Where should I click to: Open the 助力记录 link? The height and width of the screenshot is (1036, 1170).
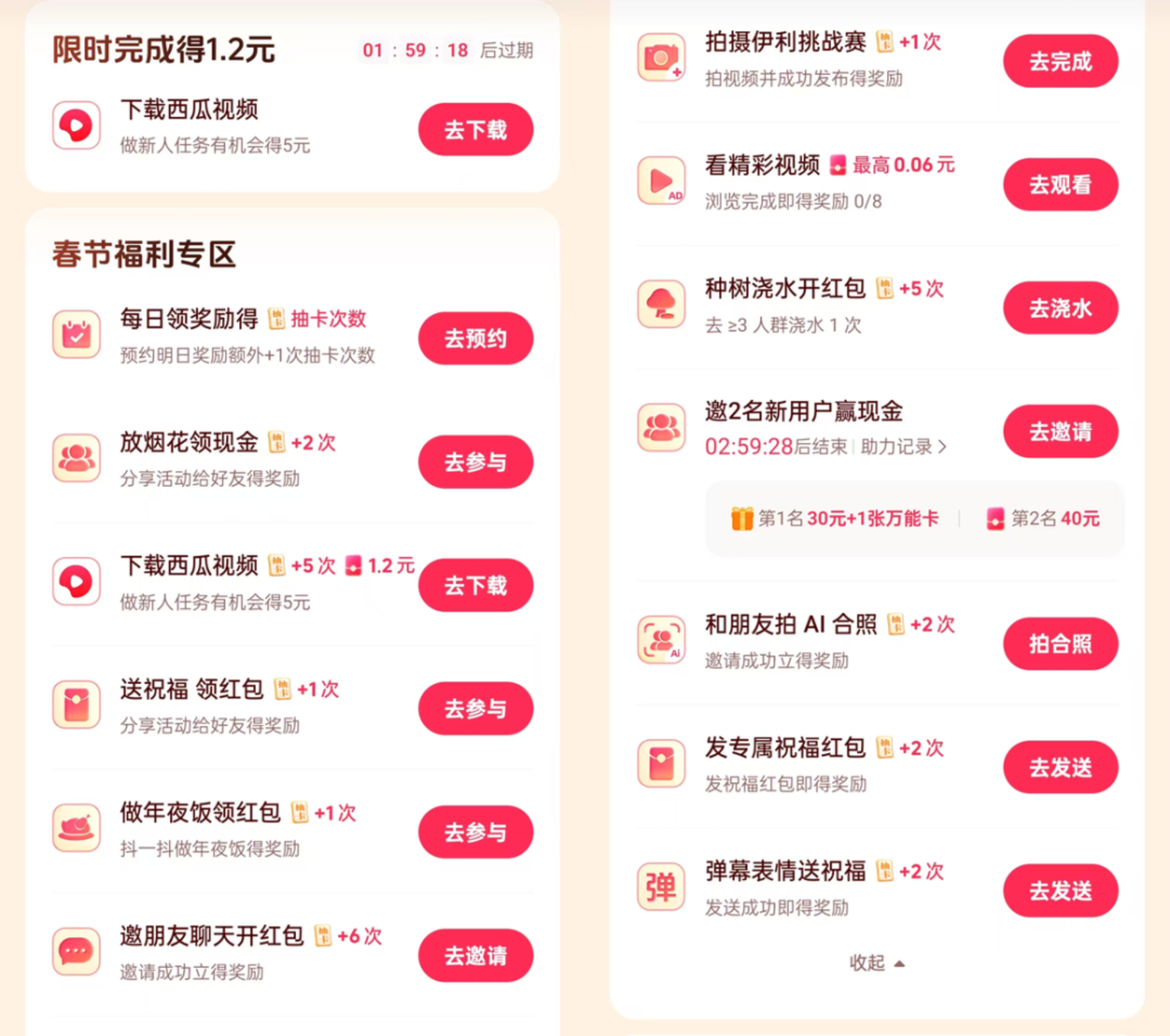903,447
